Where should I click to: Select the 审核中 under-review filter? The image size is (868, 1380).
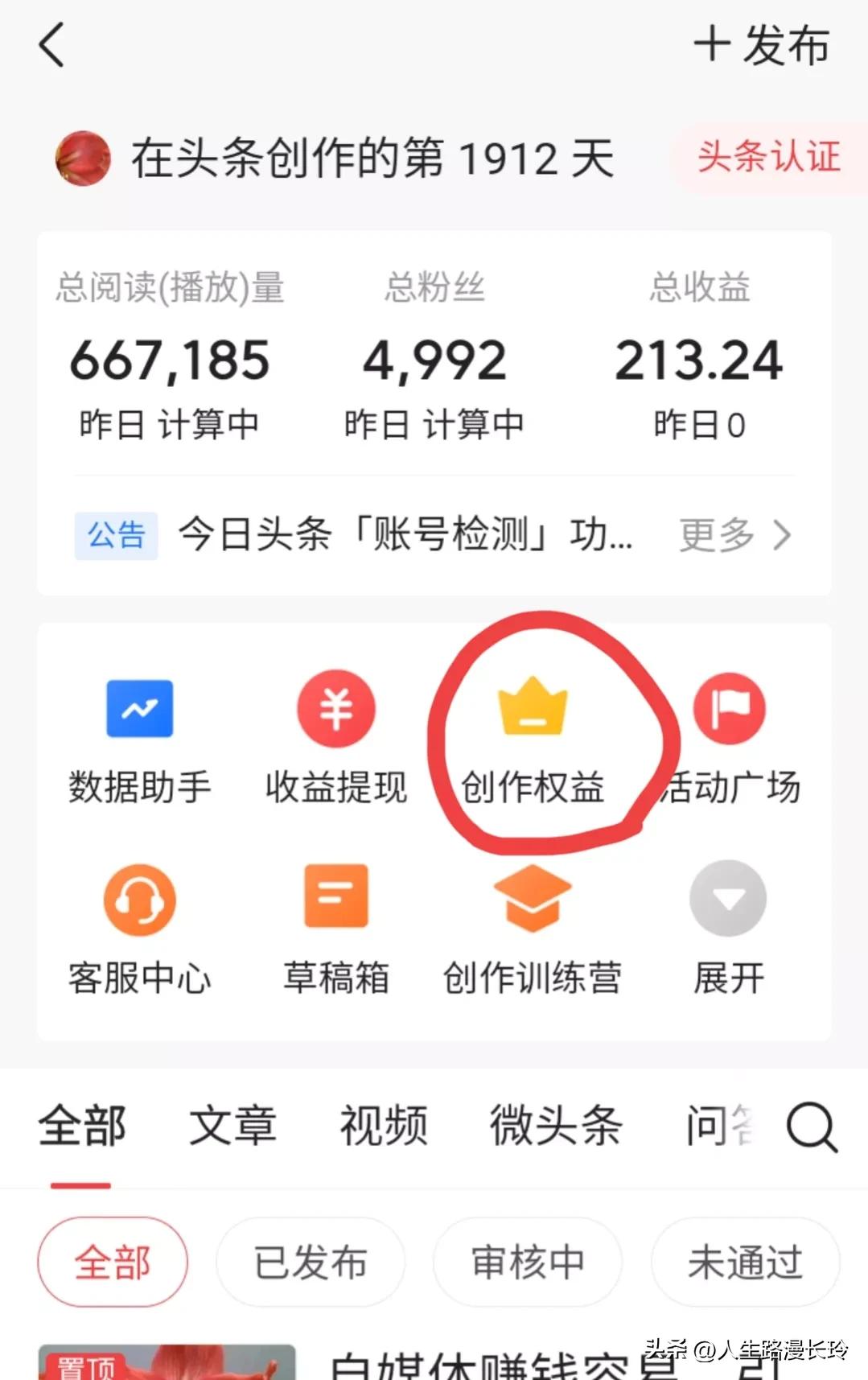[x=527, y=1261]
